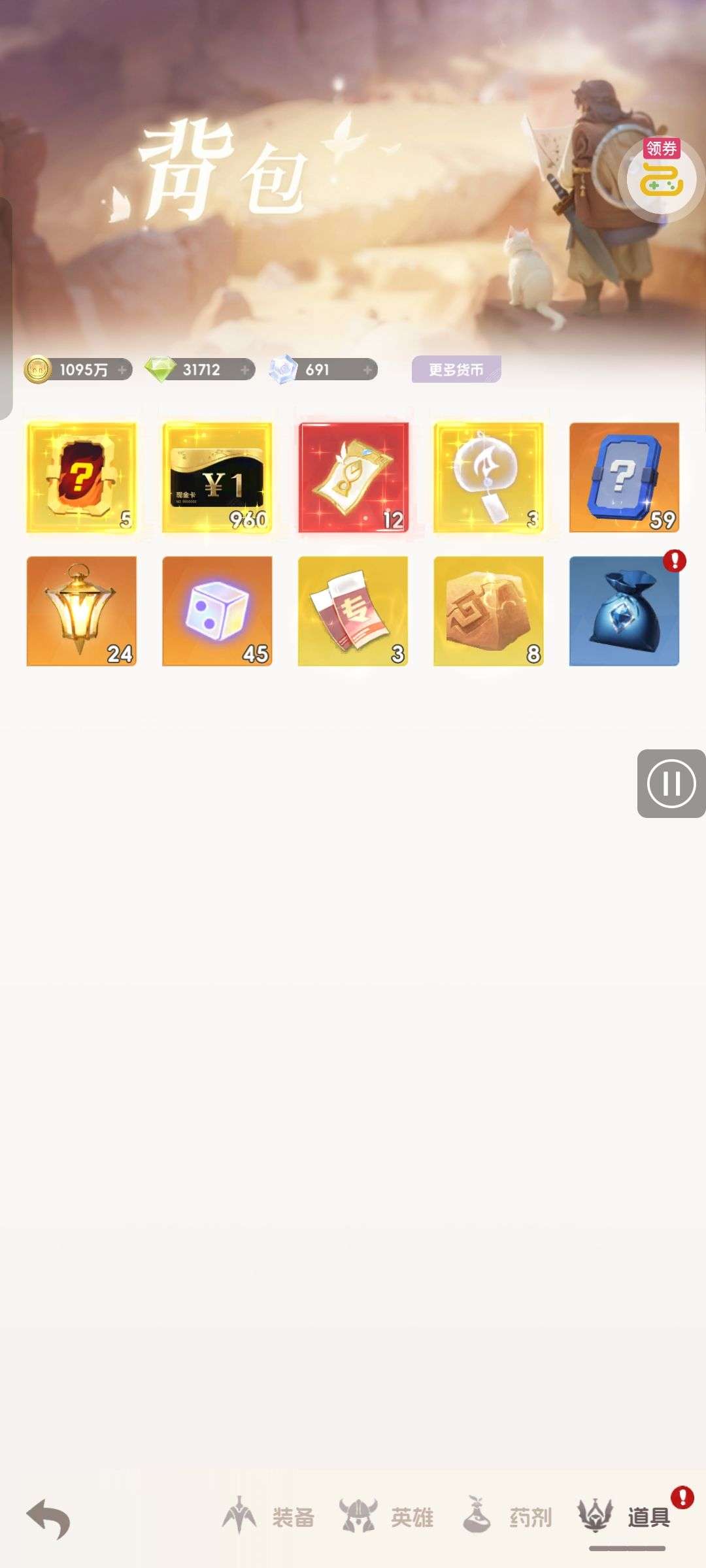Tap the 更多货币 button
This screenshot has width=706, height=1568.
point(456,370)
